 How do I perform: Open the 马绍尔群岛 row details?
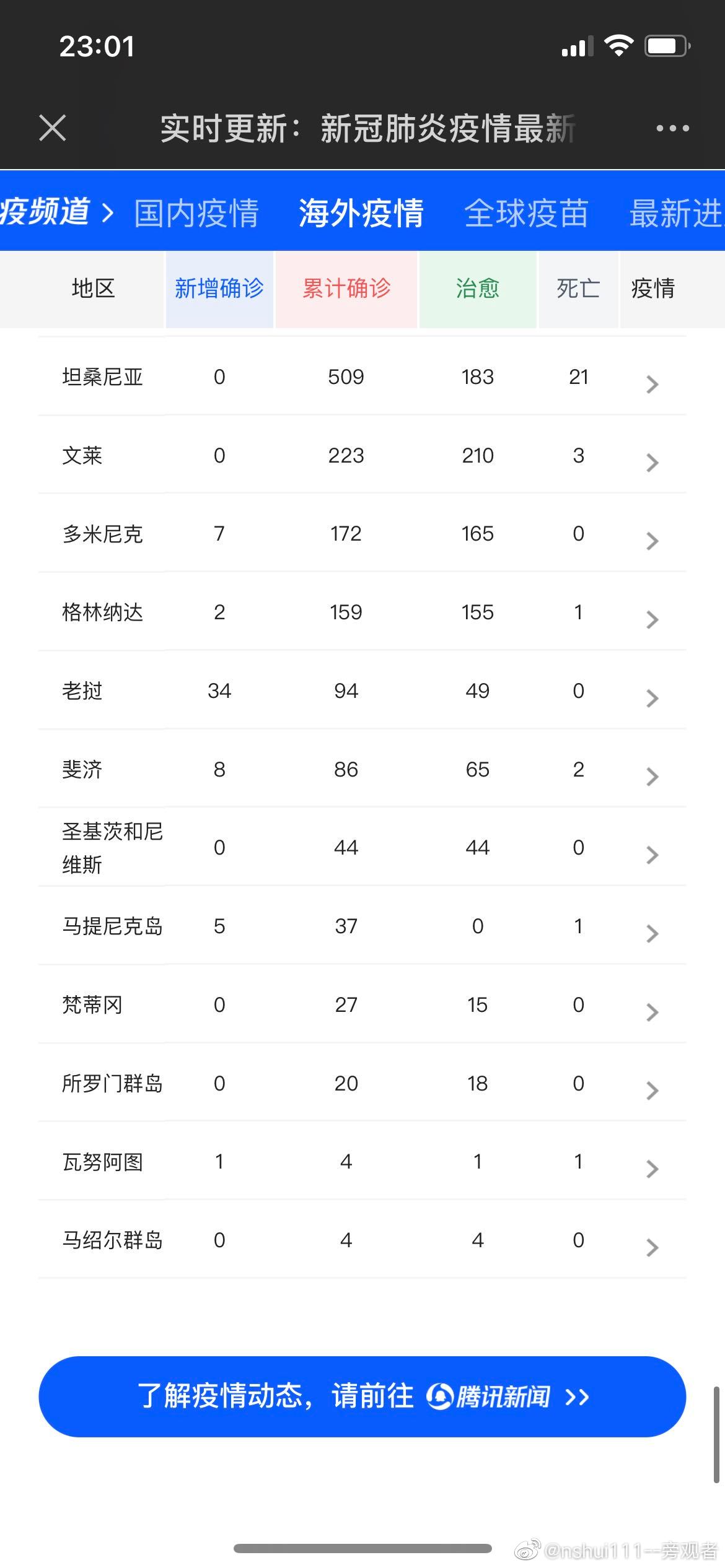[x=651, y=1247]
